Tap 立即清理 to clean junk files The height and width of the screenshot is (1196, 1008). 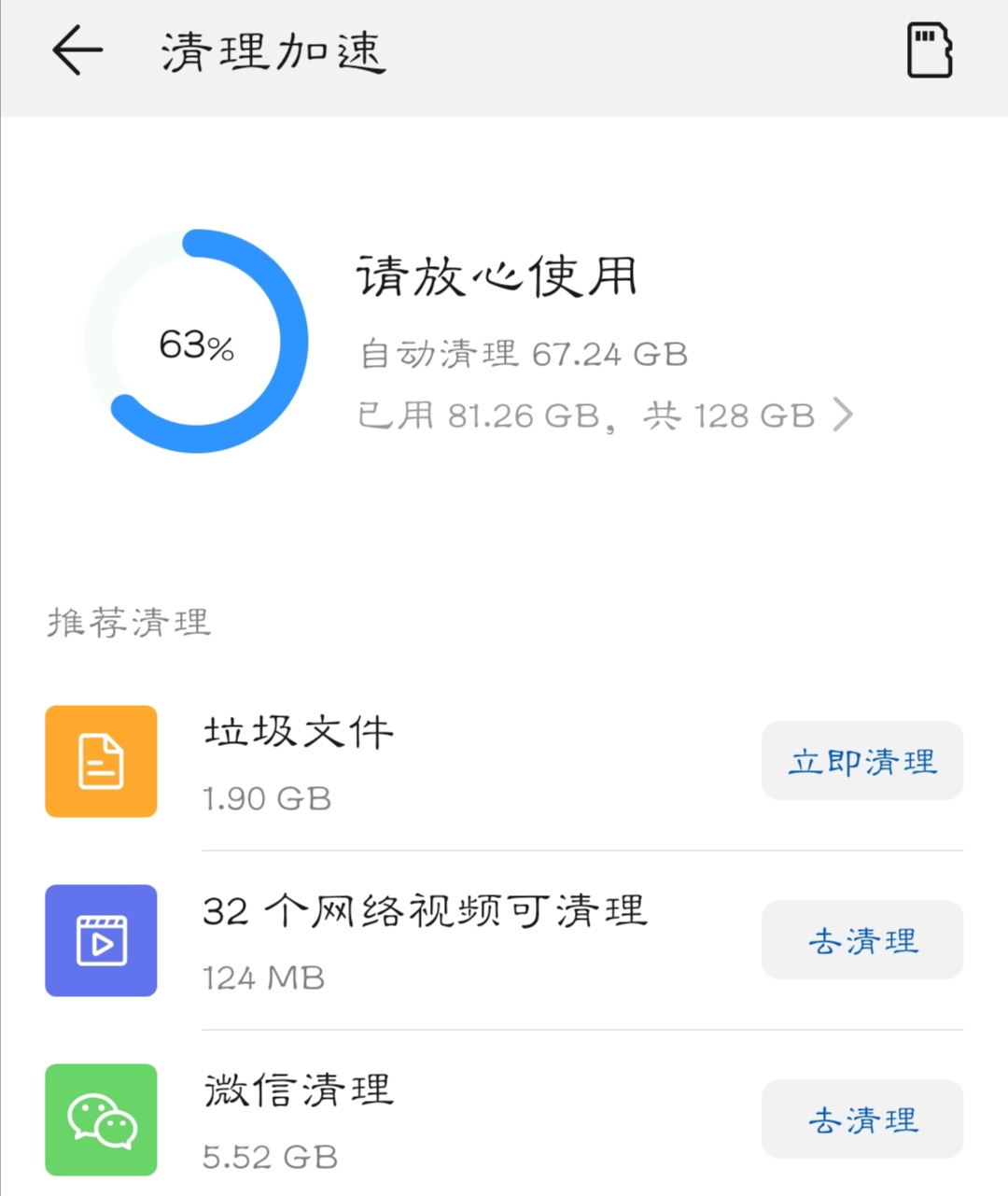click(861, 761)
